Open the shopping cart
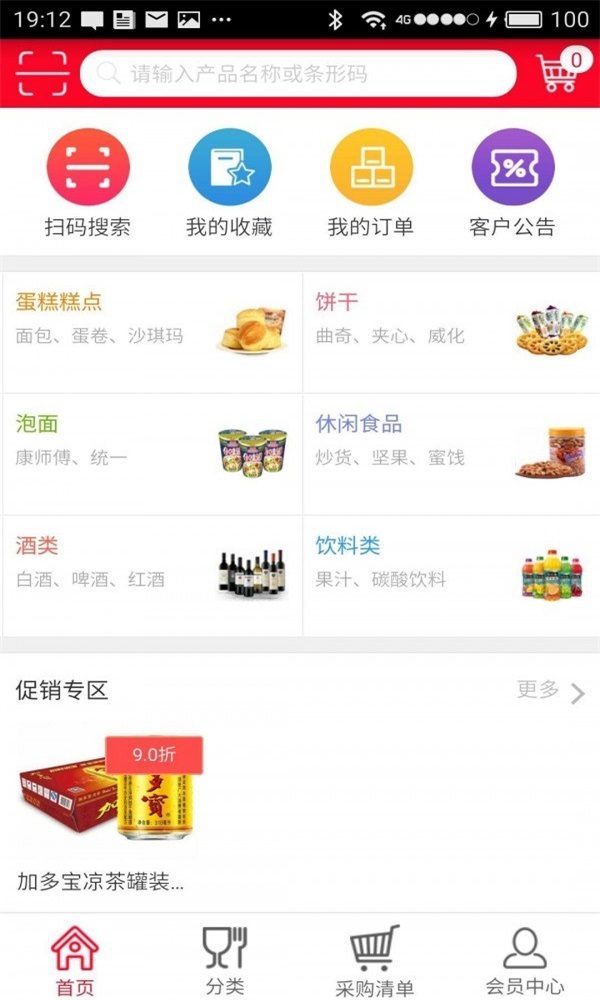 (x=559, y=72)
